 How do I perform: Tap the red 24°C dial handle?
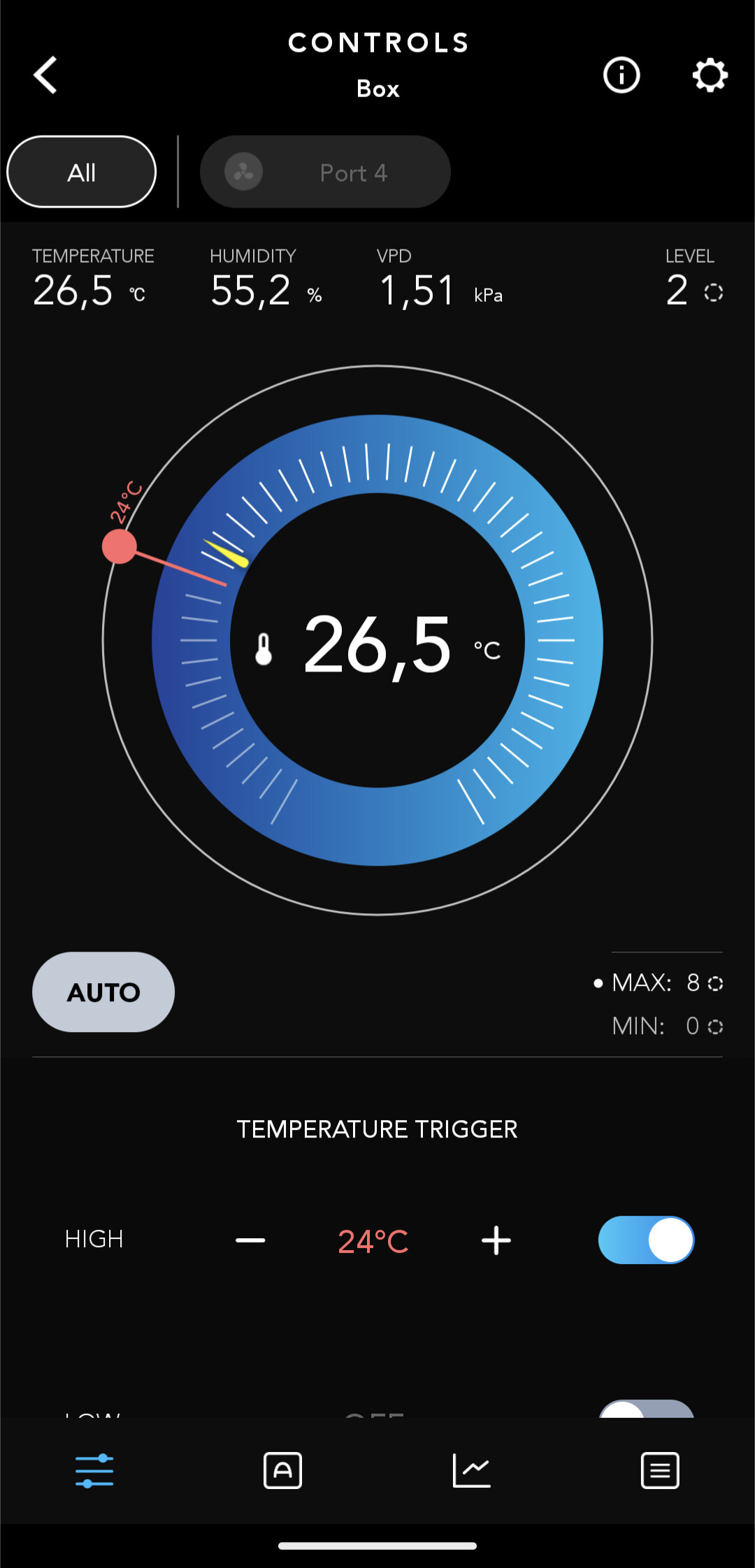(120, 546)
